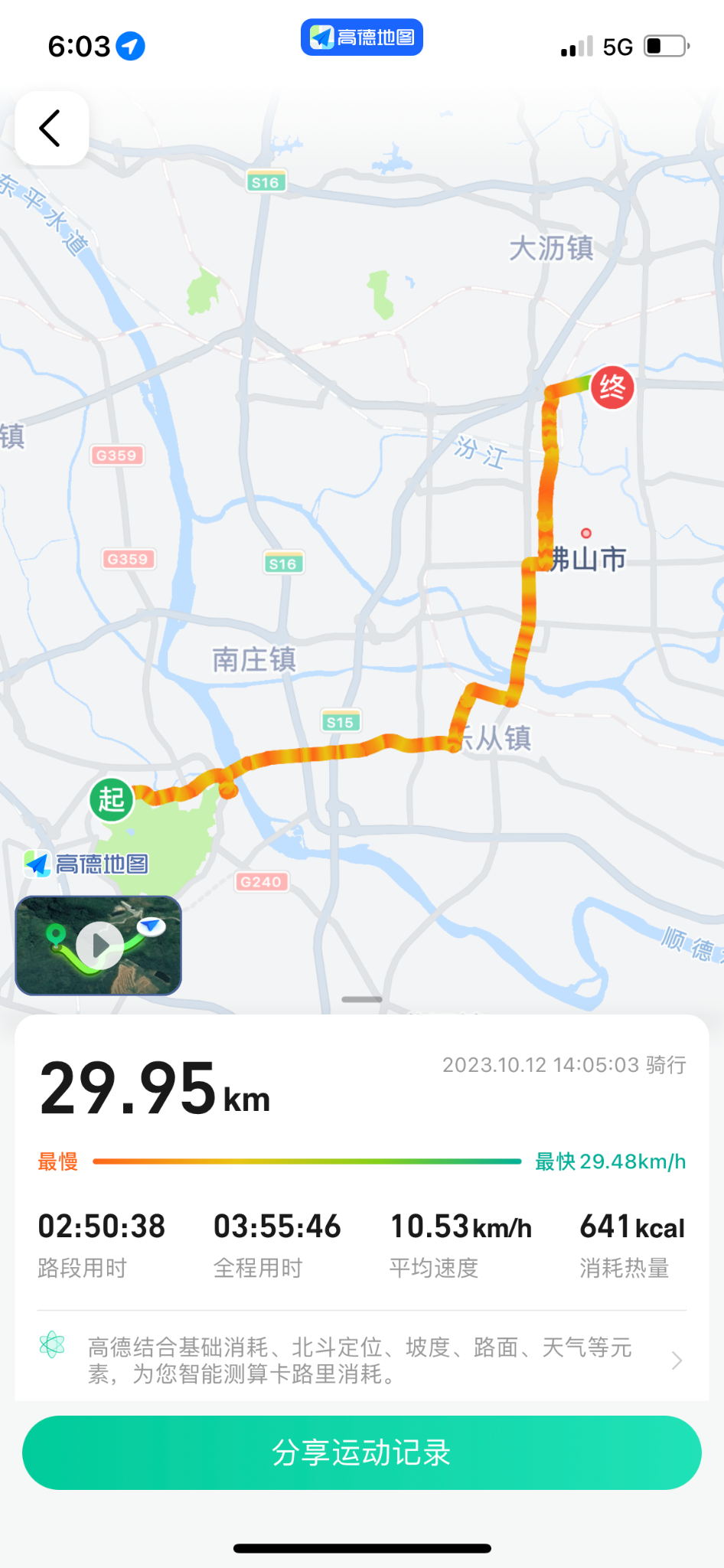Tap the 分享运动记录 share button

[x=361, y=1452]
